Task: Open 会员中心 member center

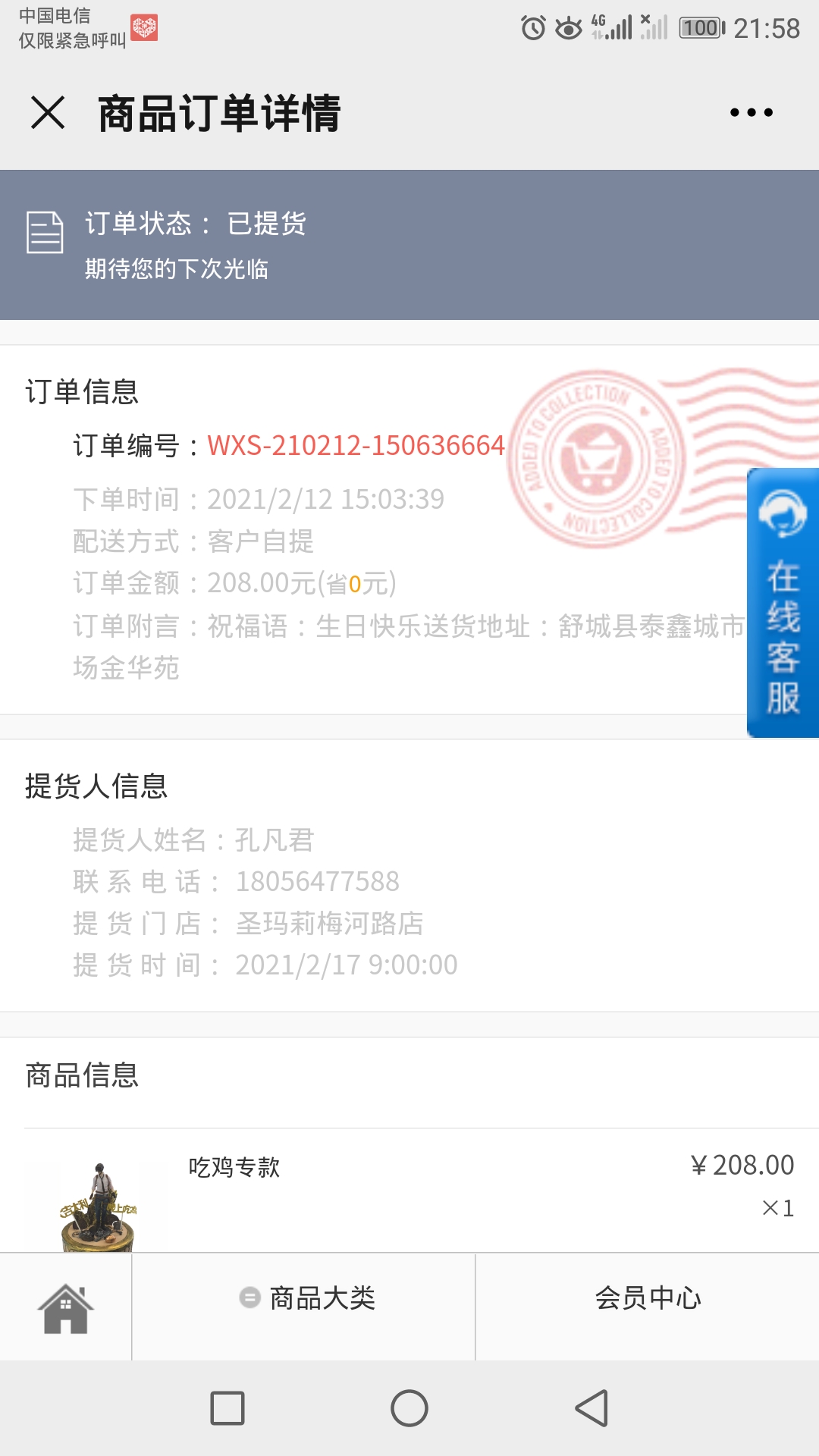Action: pyautogui.click(x=648, y=1298)
